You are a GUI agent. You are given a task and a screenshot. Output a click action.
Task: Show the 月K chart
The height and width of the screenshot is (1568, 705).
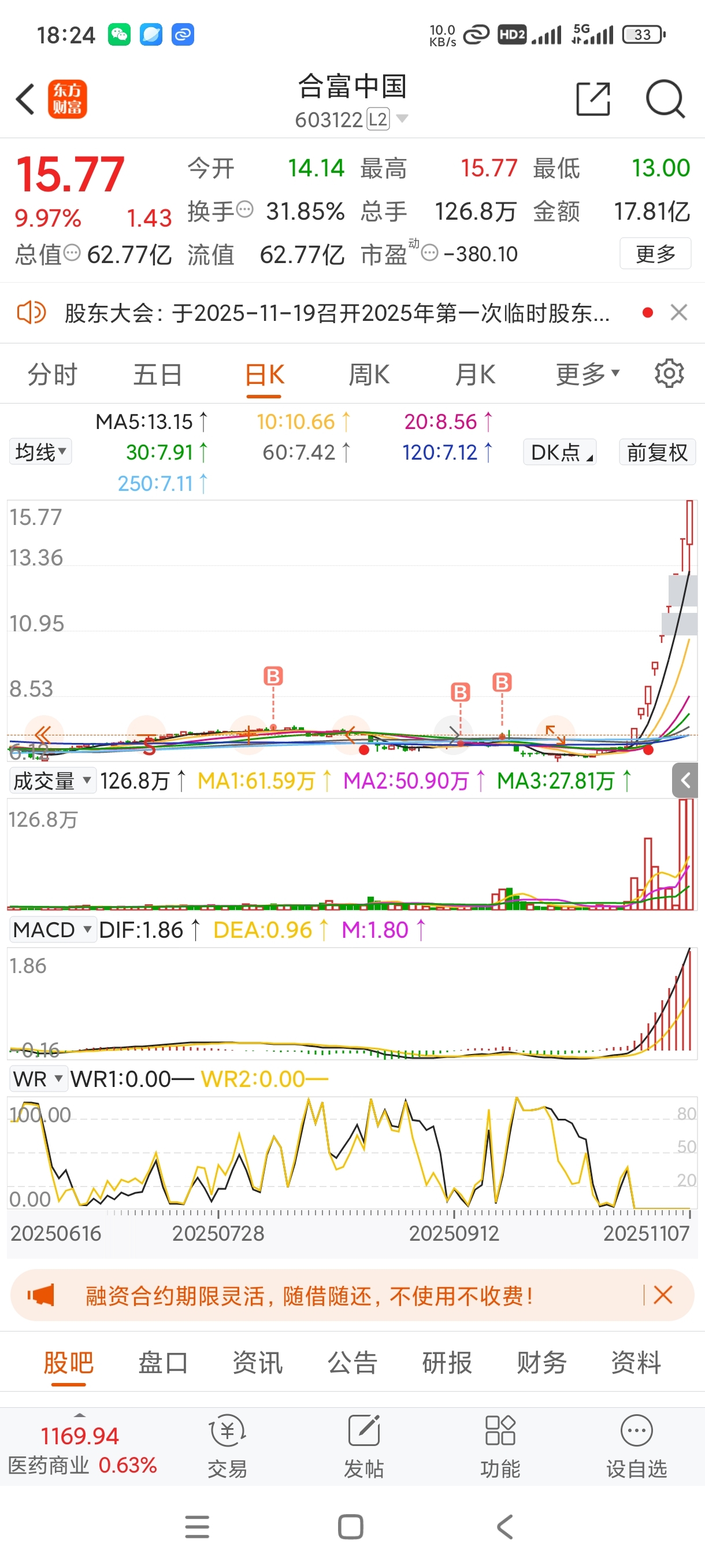click(475, 374)
